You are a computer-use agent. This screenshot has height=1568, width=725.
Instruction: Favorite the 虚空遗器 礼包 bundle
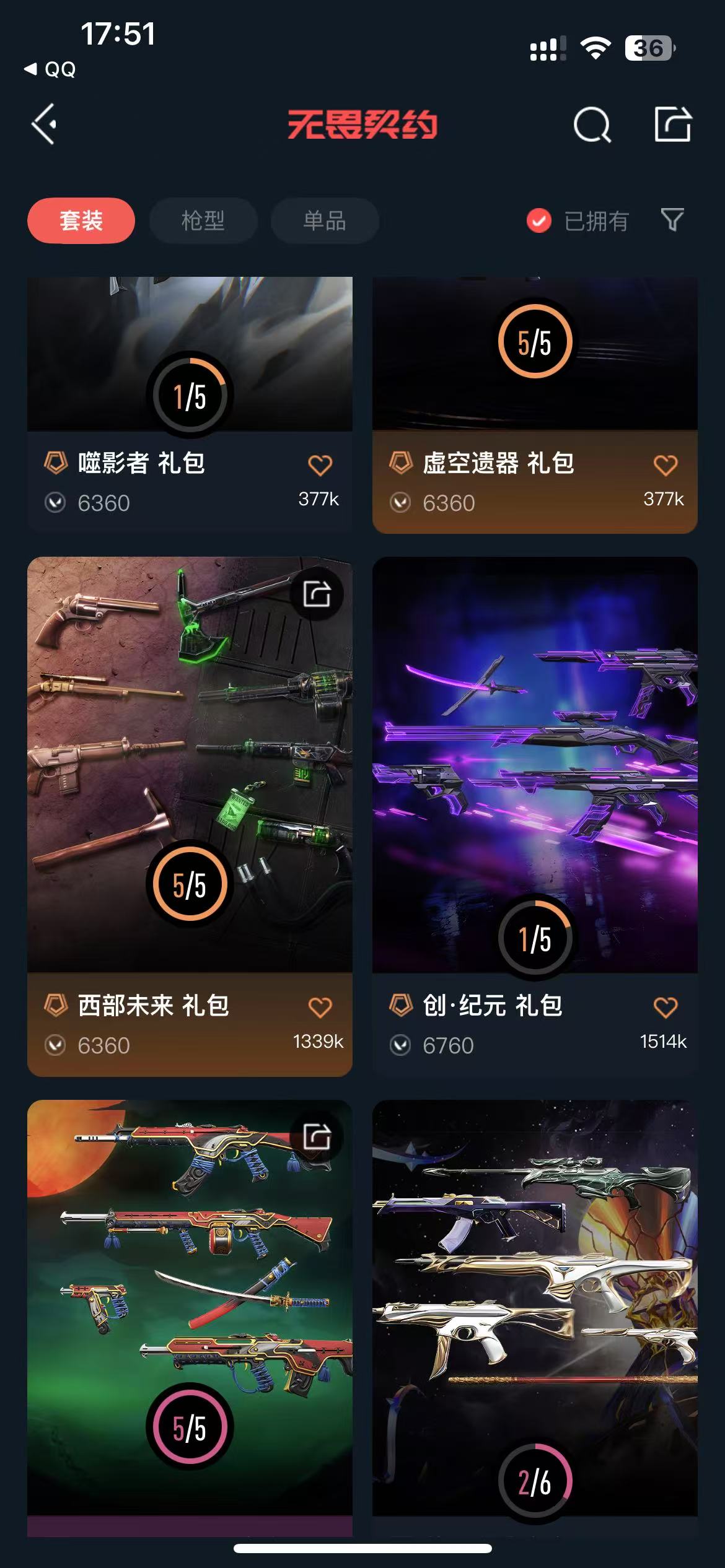point(666,465)
